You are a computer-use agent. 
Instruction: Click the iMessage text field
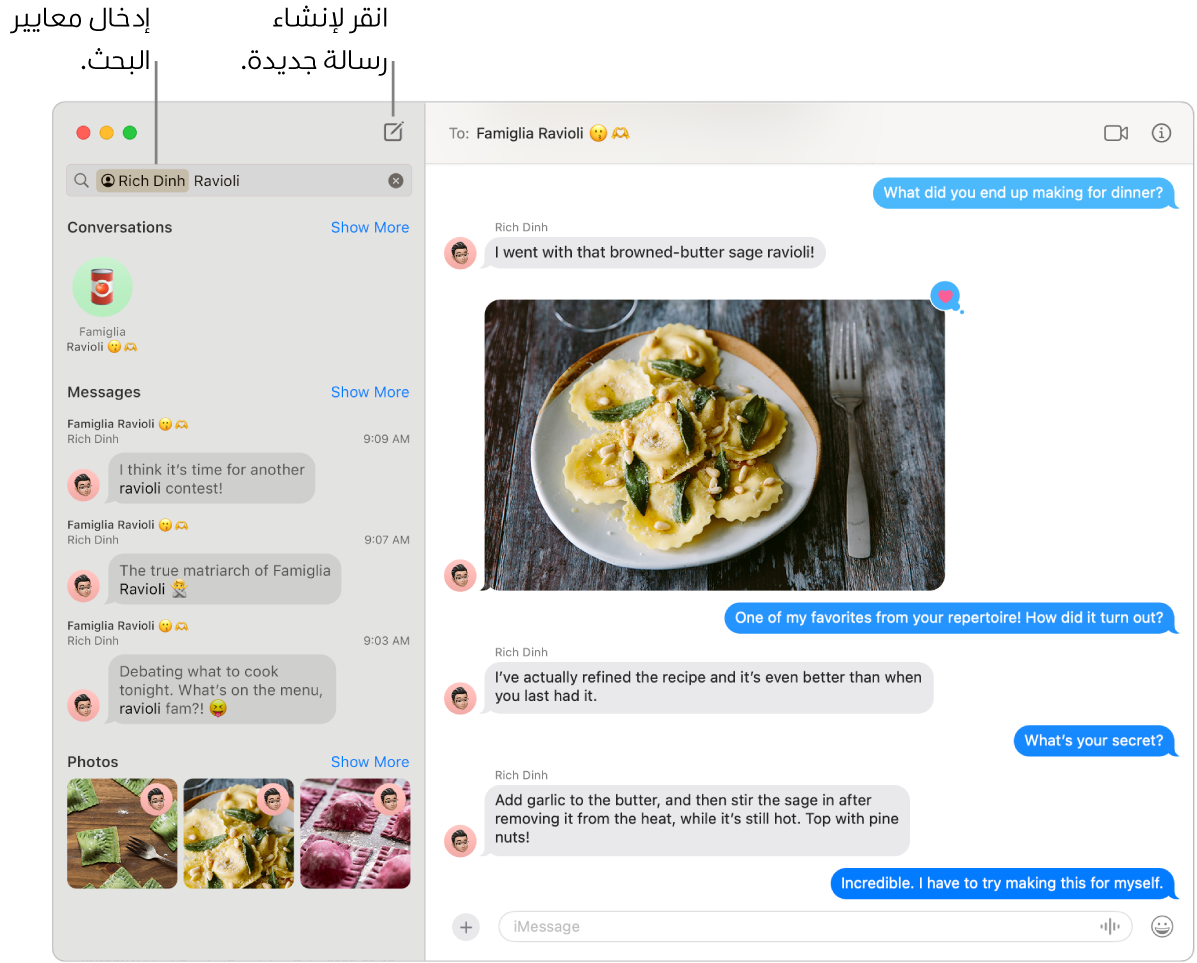click(x=790, y=927)
